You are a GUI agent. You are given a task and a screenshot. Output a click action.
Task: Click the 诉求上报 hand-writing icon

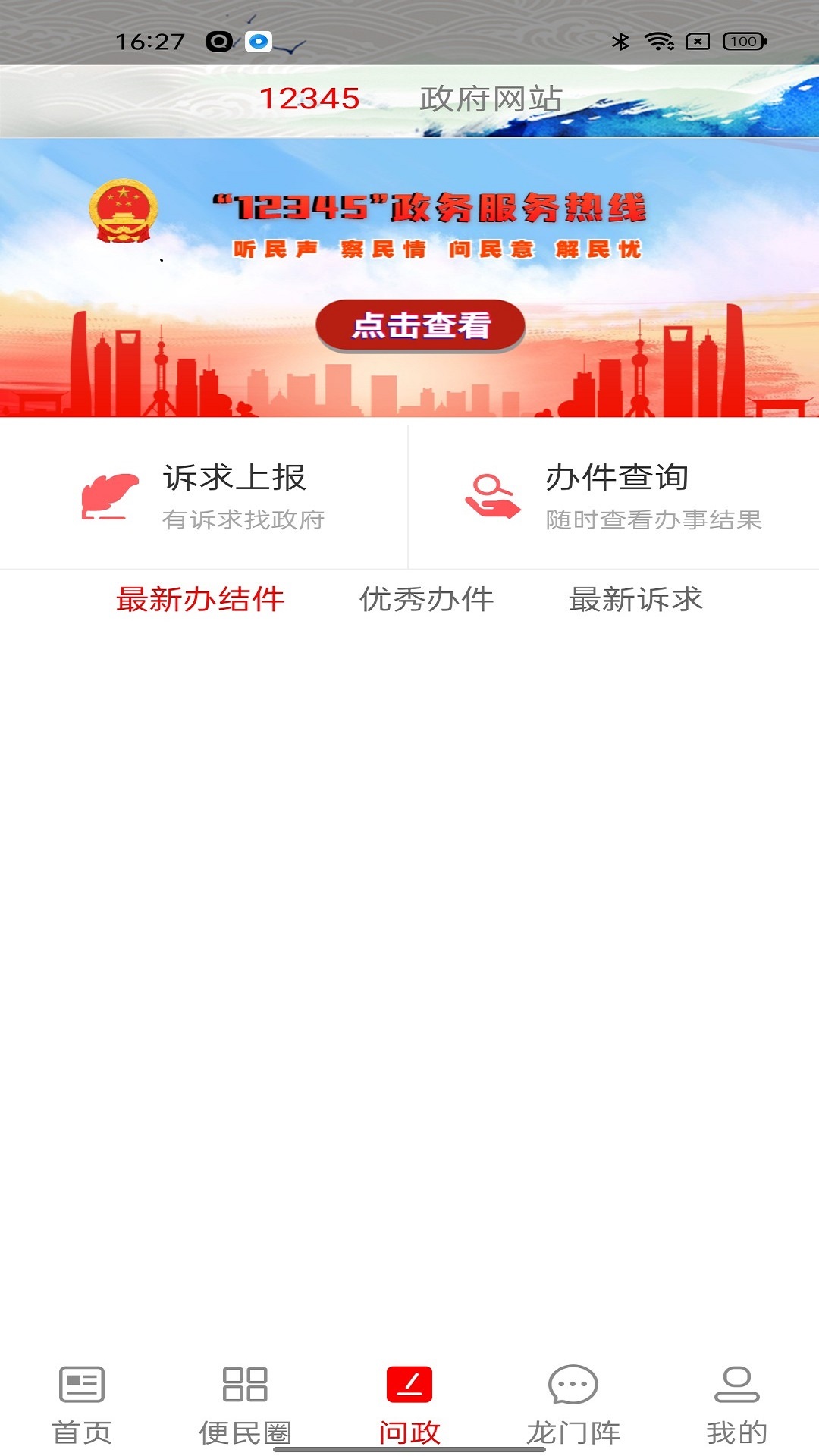pyautogui.click(x=108, y=496)
